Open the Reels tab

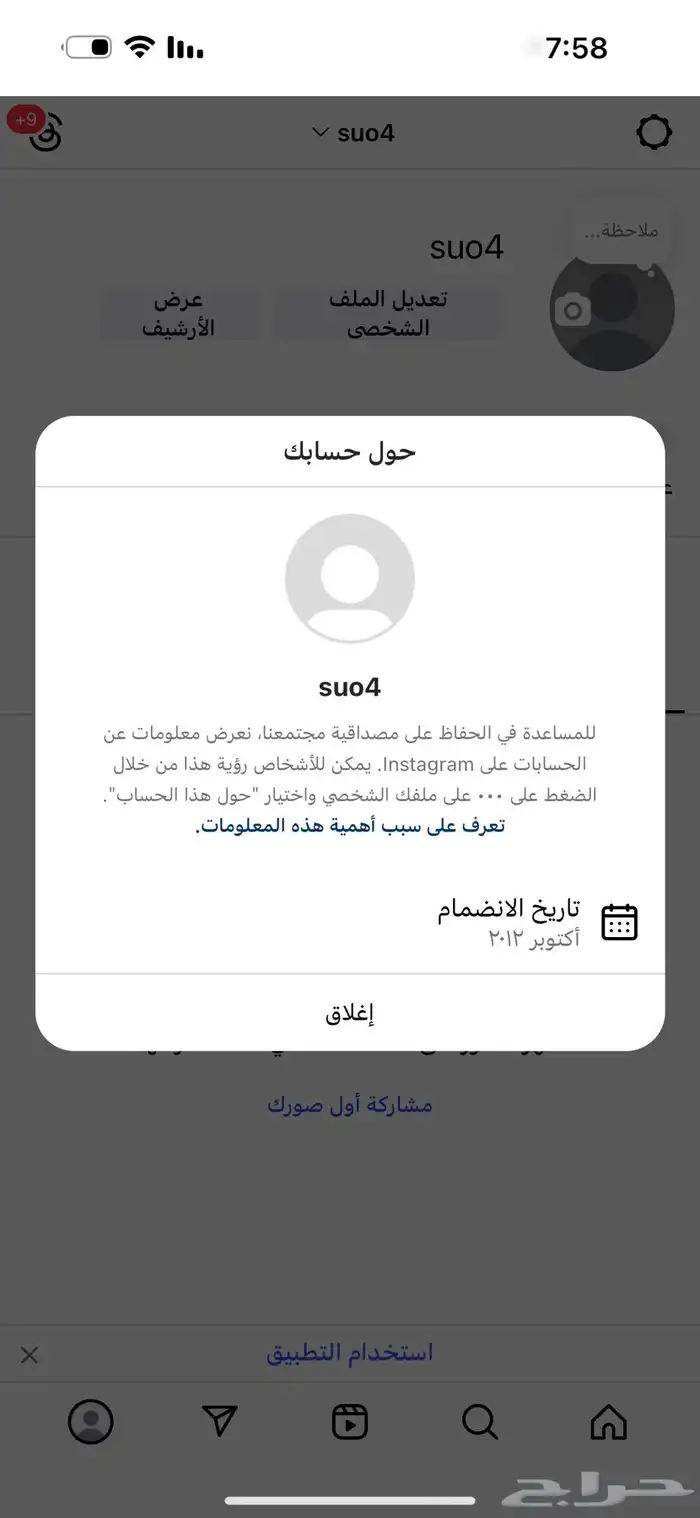(350, 1421)
